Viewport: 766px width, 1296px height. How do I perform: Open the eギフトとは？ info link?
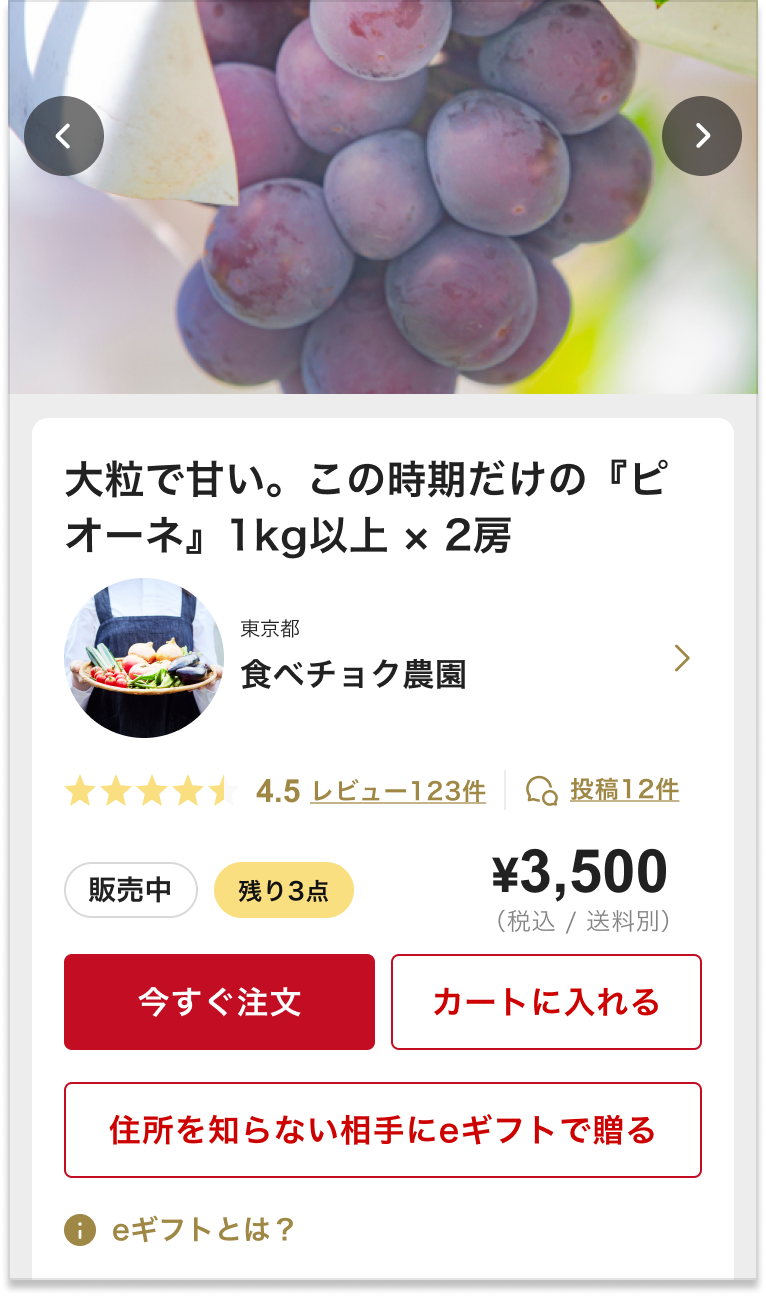(203, 1230)
